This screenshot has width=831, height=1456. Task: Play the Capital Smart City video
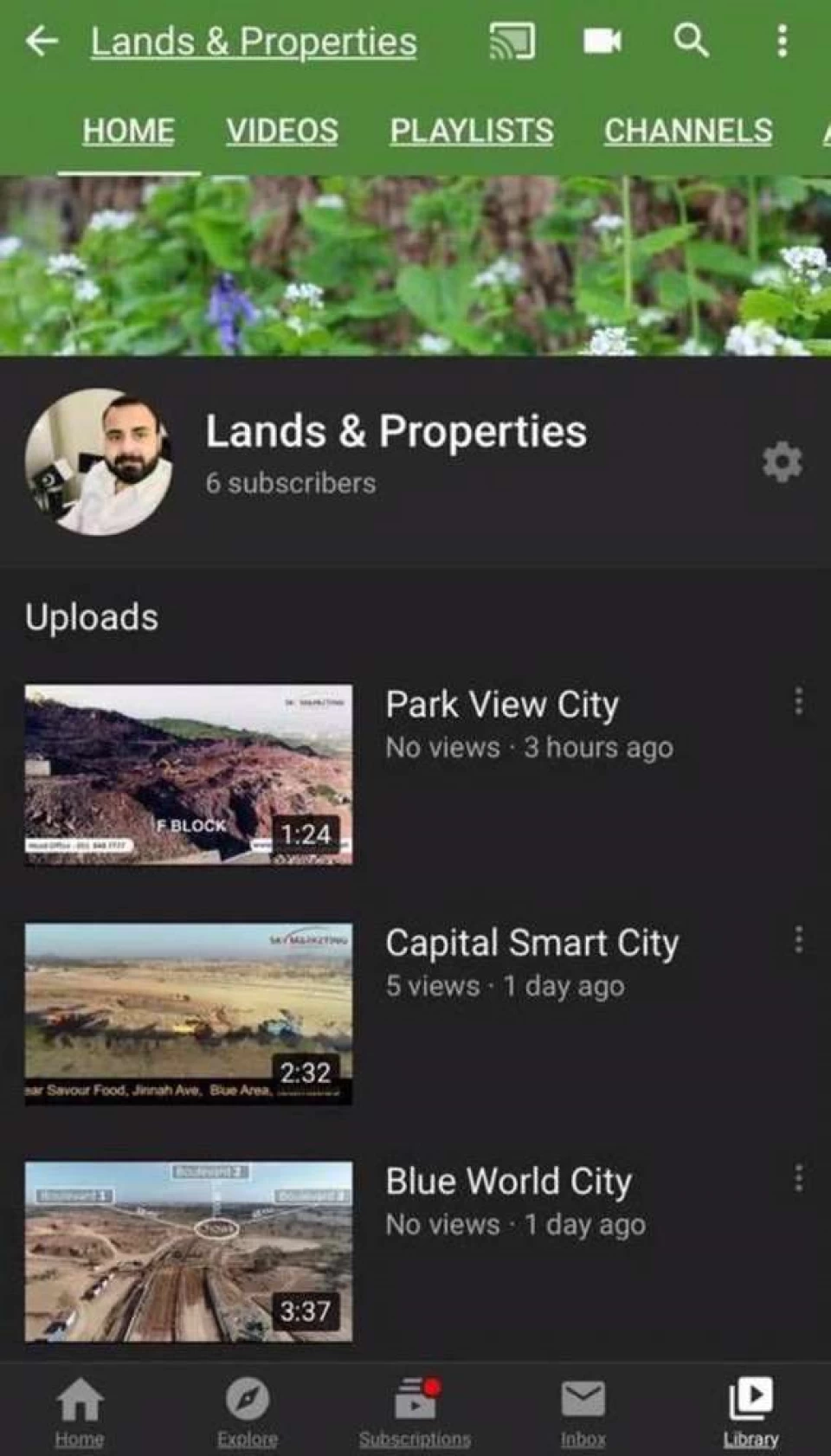click(x=189, y=1013)
